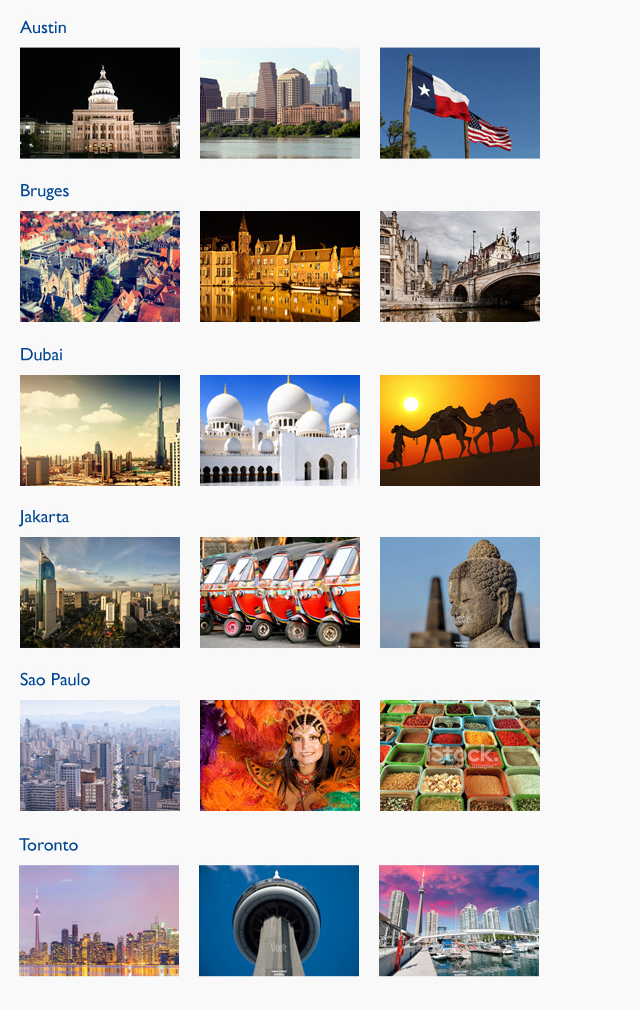
Task: Open the camels at sunset photo
Action: [460, 430]
